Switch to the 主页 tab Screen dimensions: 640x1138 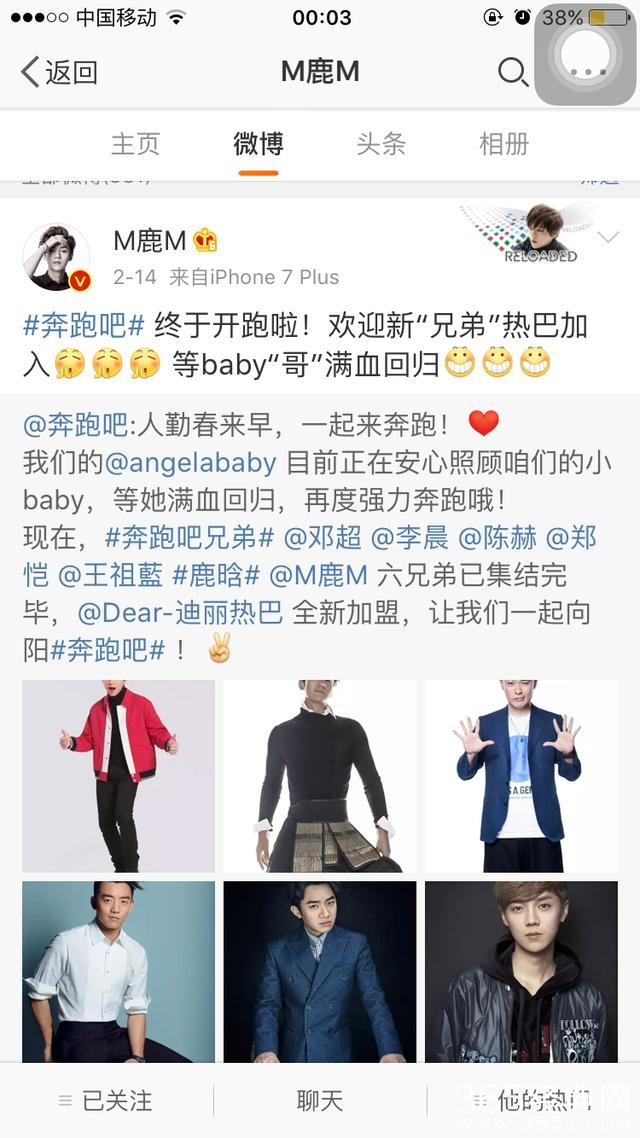tap(135, 144)
